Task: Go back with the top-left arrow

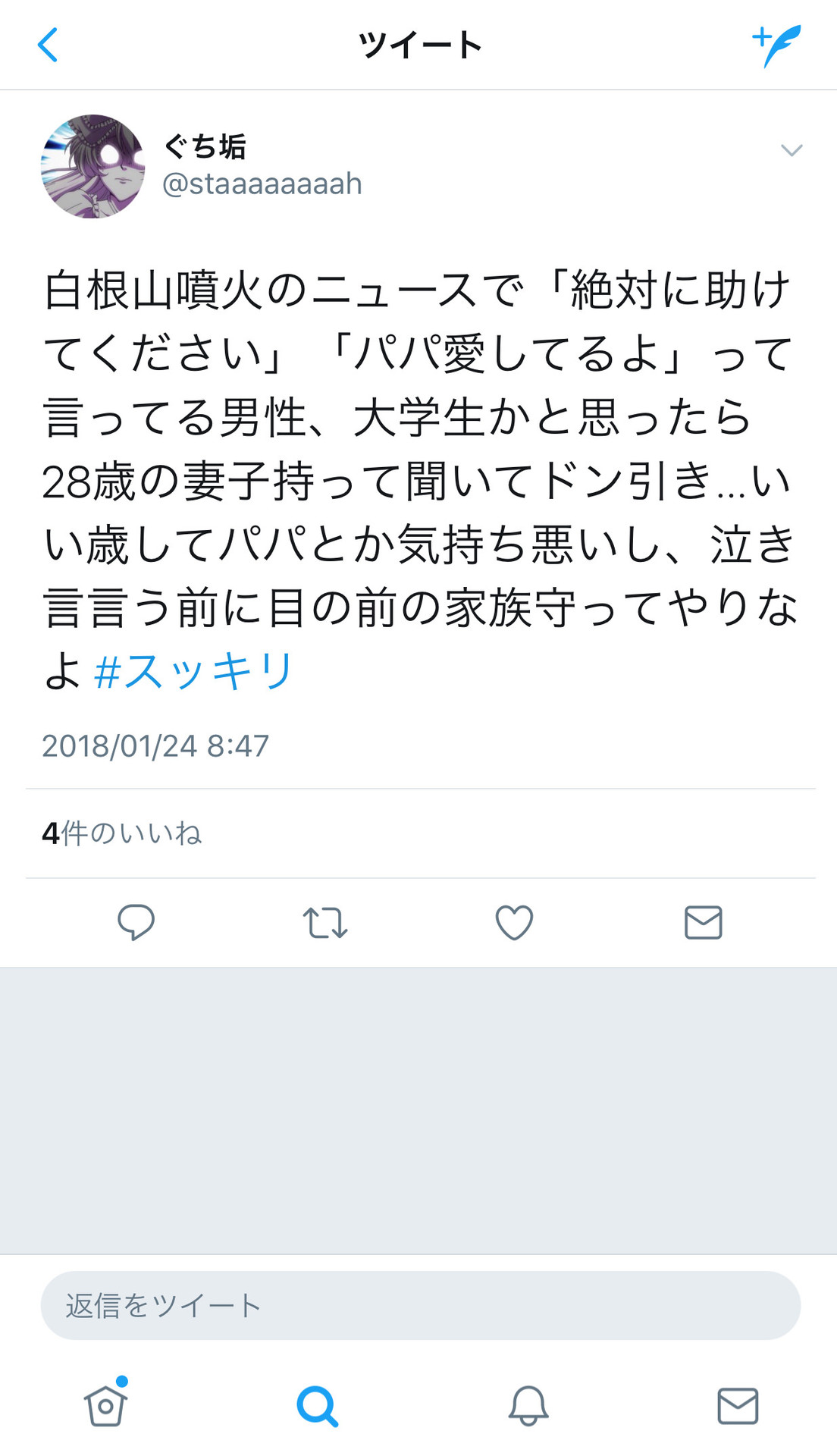Action: coord(48,45)
